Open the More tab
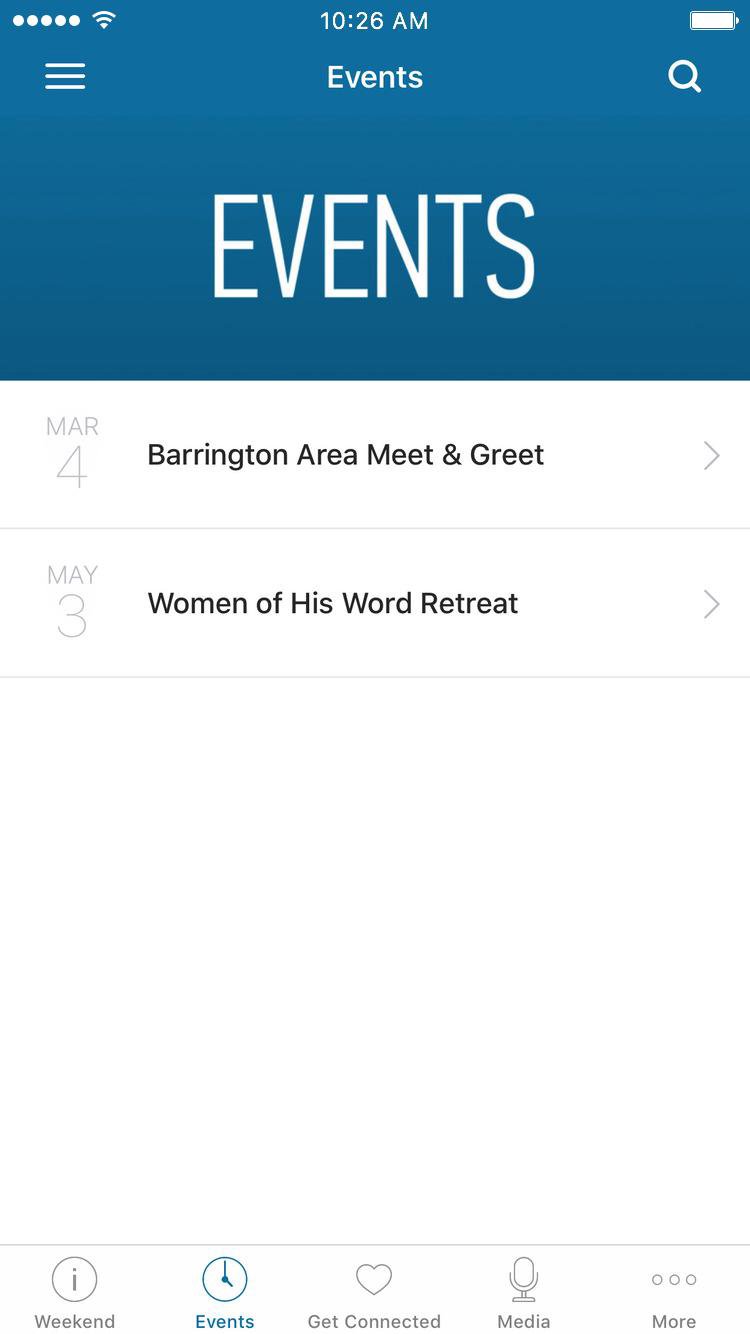The width and height of the screenshot is (750, 1334). pyautogui.click(x=674, y=1292)
